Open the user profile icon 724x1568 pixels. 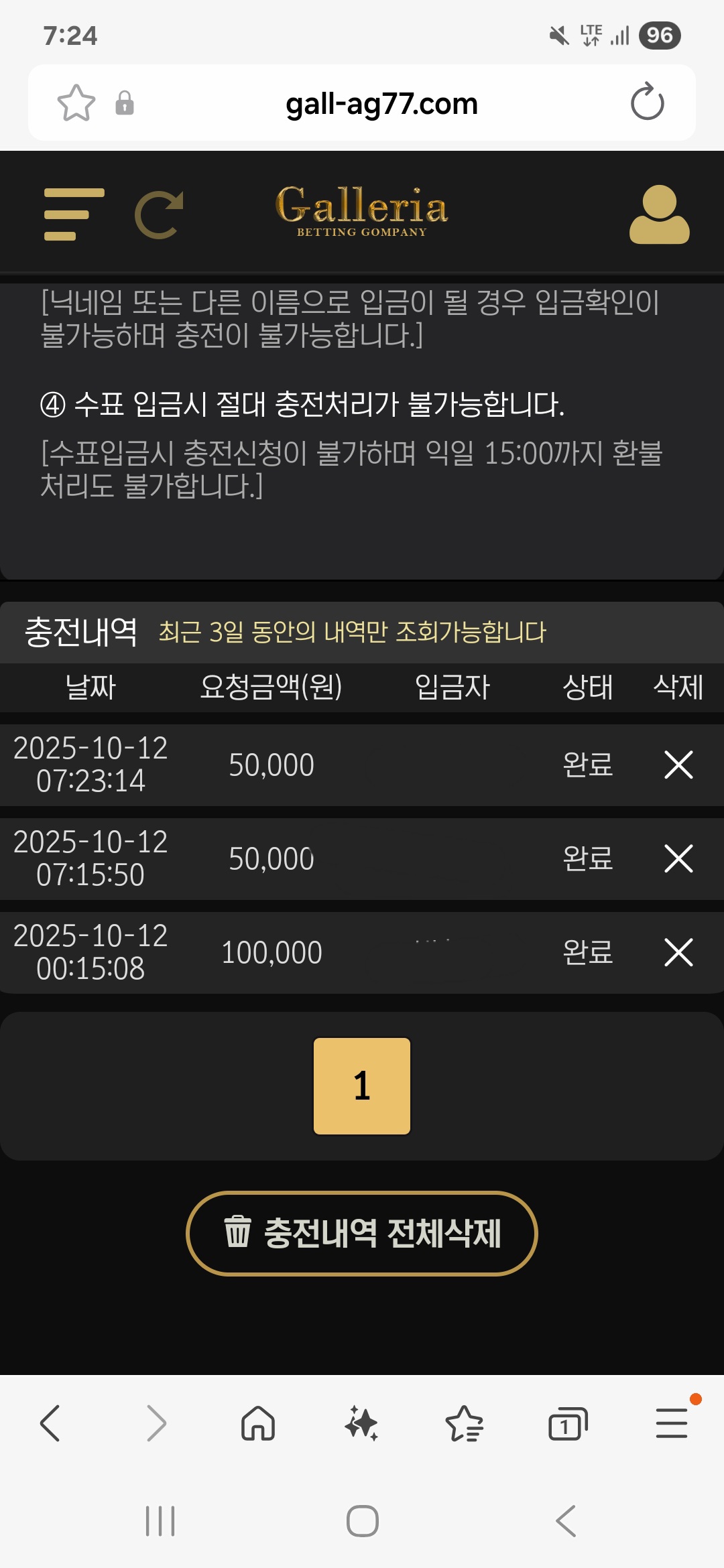[x=659, y=214]
